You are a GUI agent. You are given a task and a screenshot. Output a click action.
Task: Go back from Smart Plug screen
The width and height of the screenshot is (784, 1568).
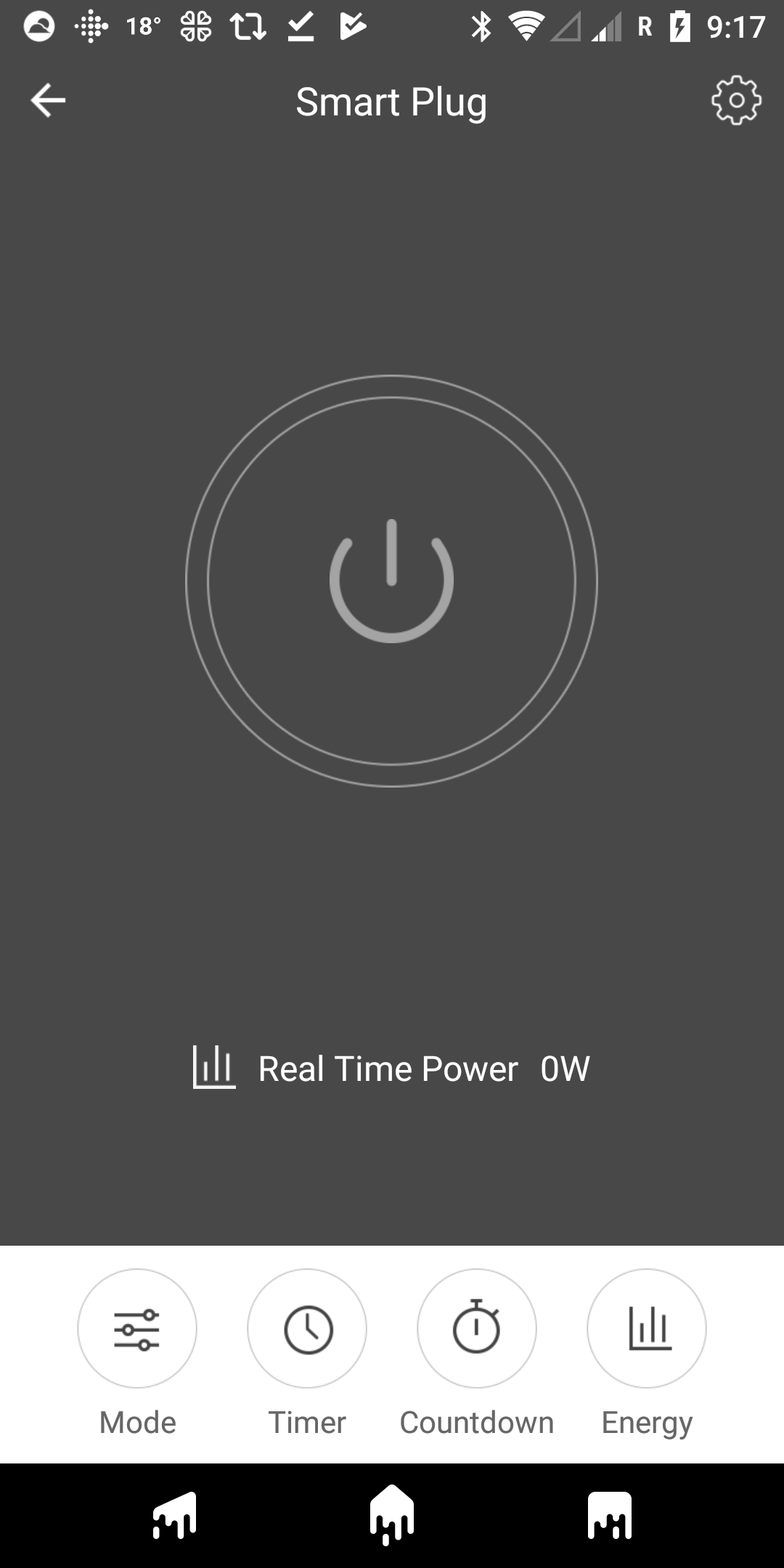(x=48, y=100)
